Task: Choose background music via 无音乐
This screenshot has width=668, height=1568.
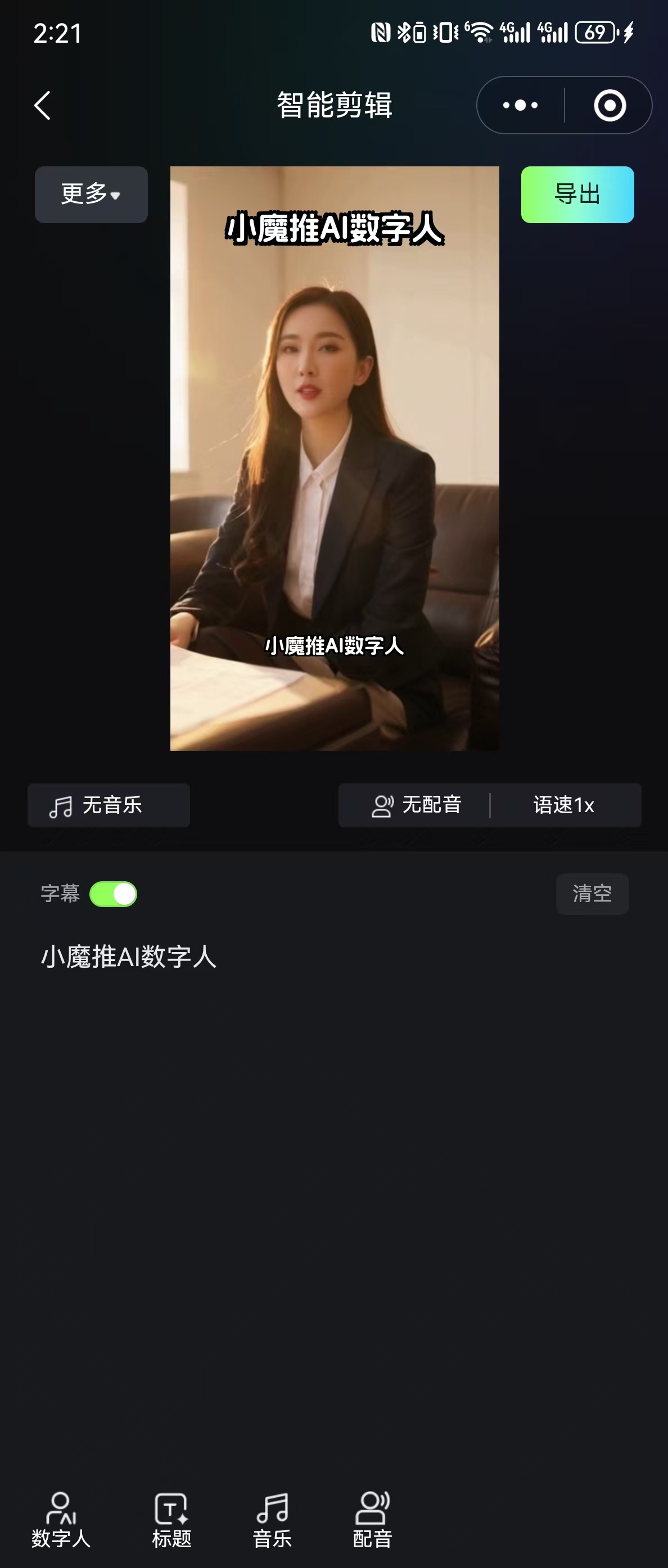Action: tap(109, 805)
